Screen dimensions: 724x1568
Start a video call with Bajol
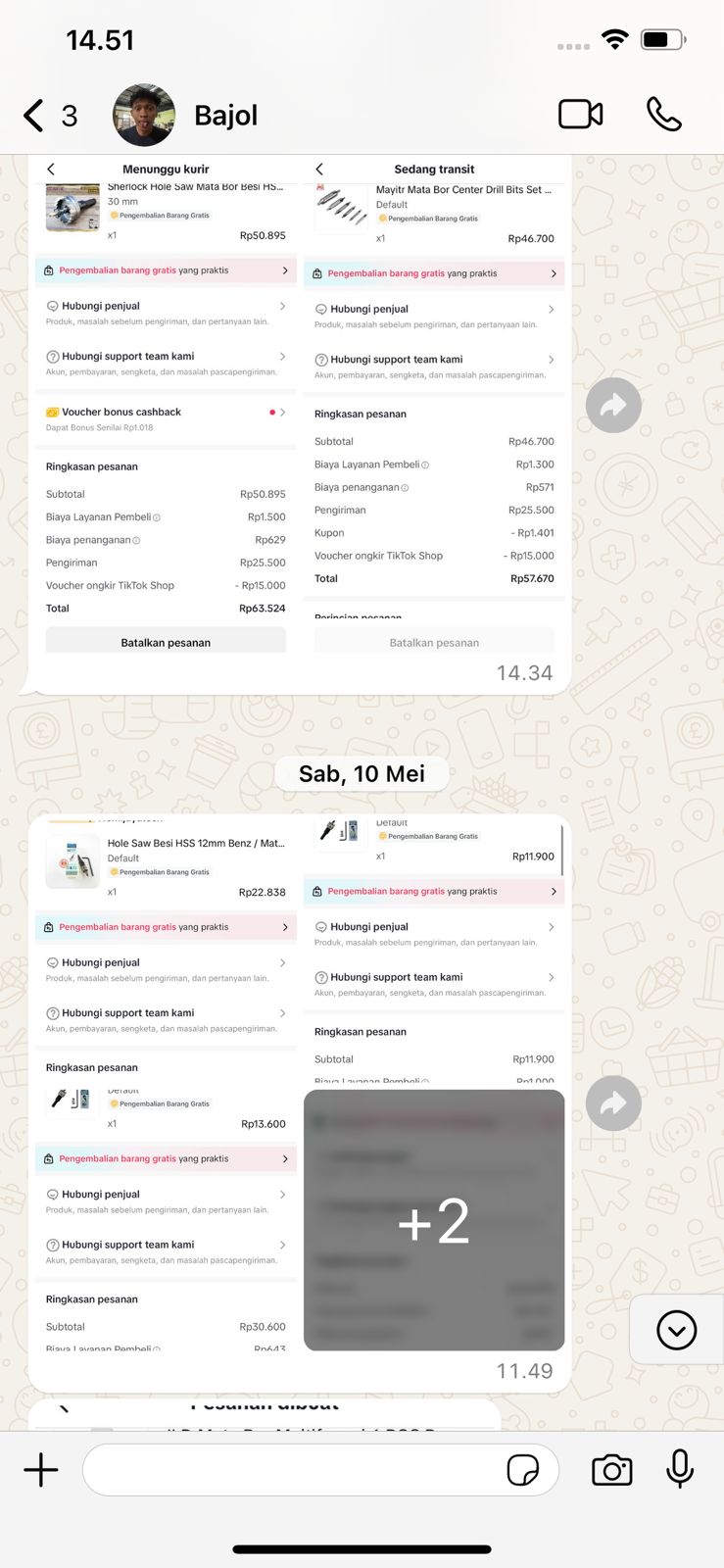coord(580,115)
